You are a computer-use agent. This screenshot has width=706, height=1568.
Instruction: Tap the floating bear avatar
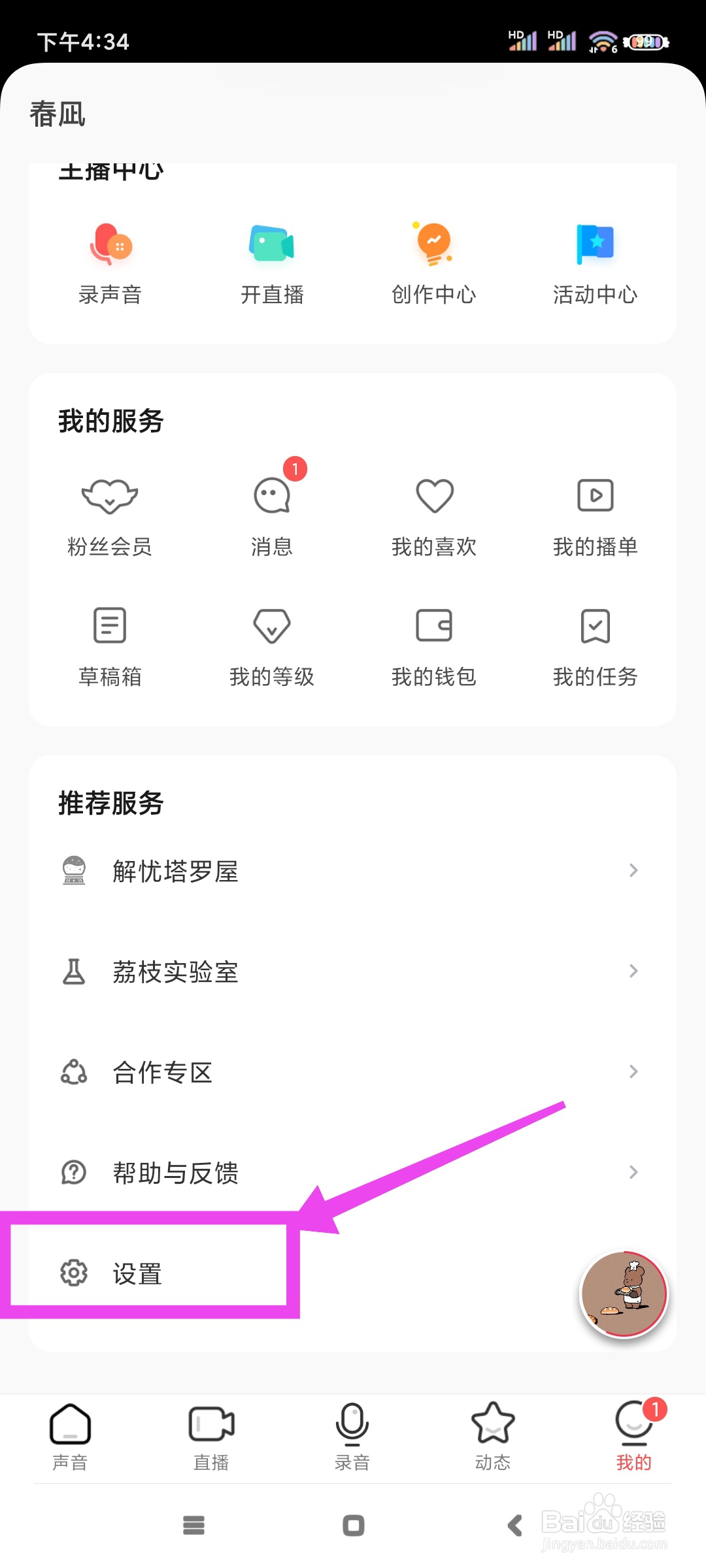pyautogui.click(x=624, y=1294)
